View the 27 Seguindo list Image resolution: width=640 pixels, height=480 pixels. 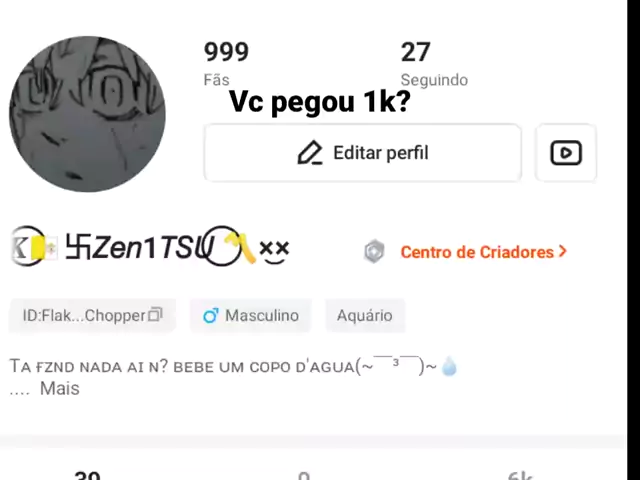point(432,62)
